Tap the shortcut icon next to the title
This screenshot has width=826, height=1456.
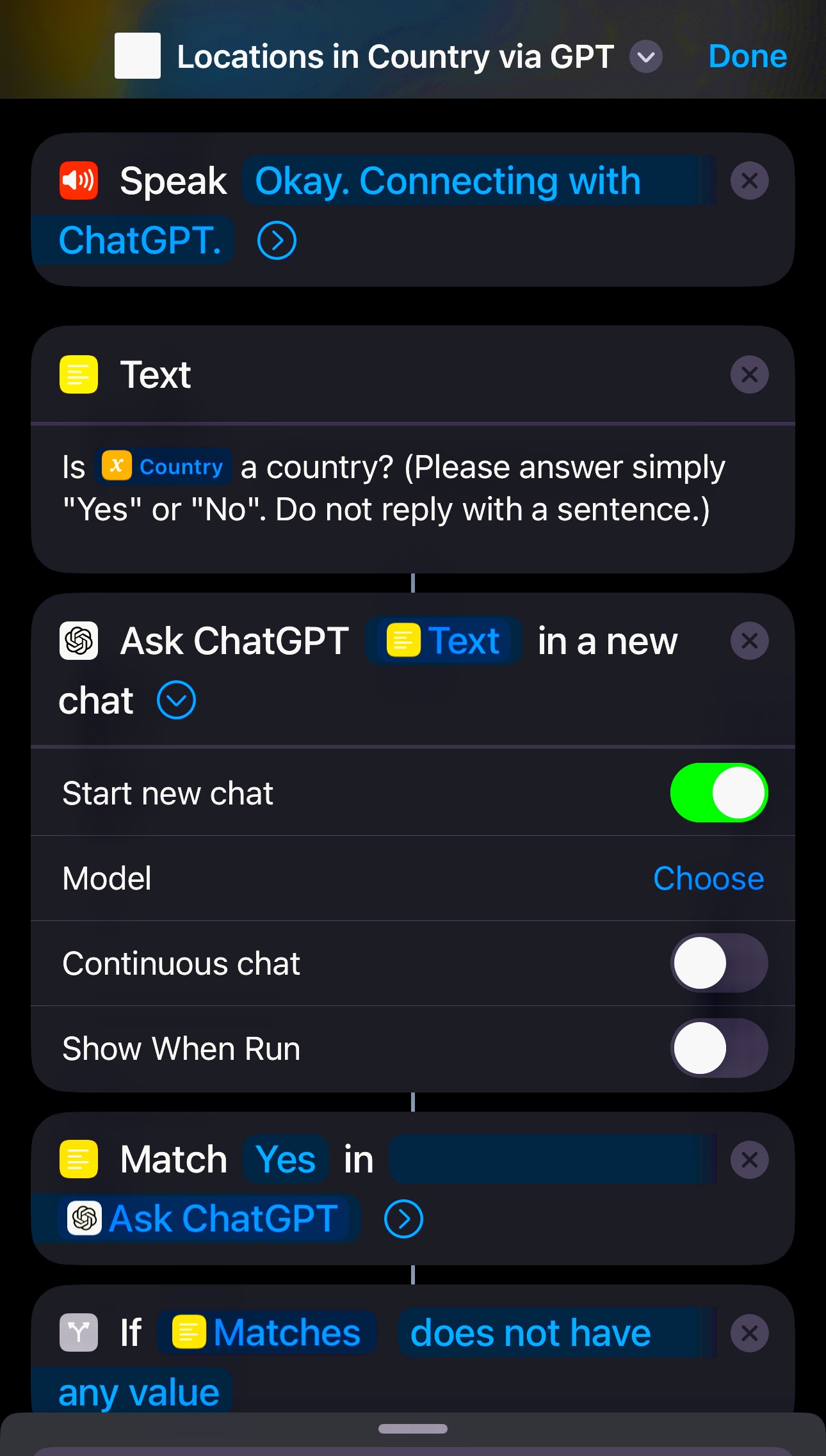click(138, 56)
